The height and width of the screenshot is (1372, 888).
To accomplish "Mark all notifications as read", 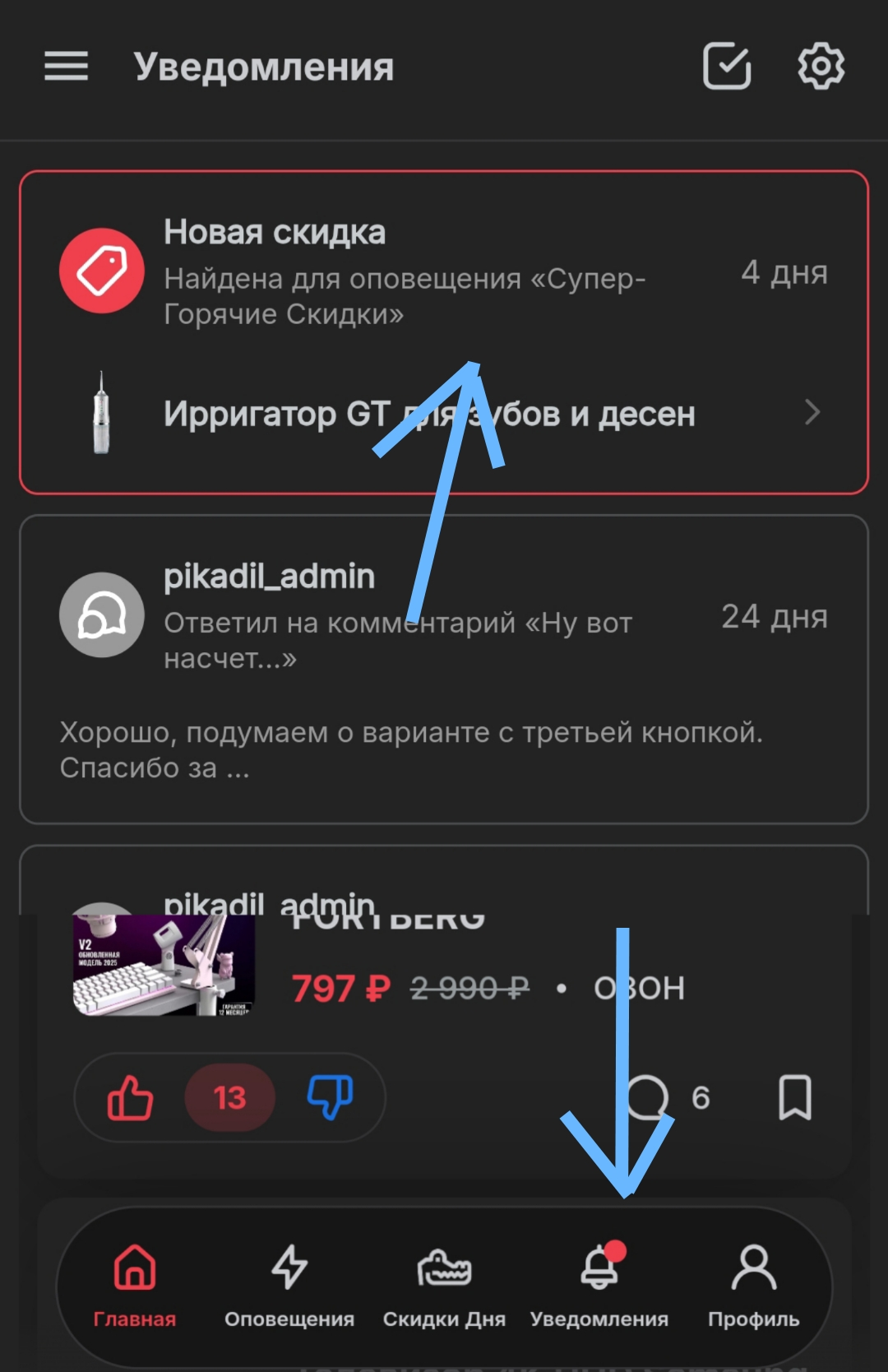I will coord(727,66).
